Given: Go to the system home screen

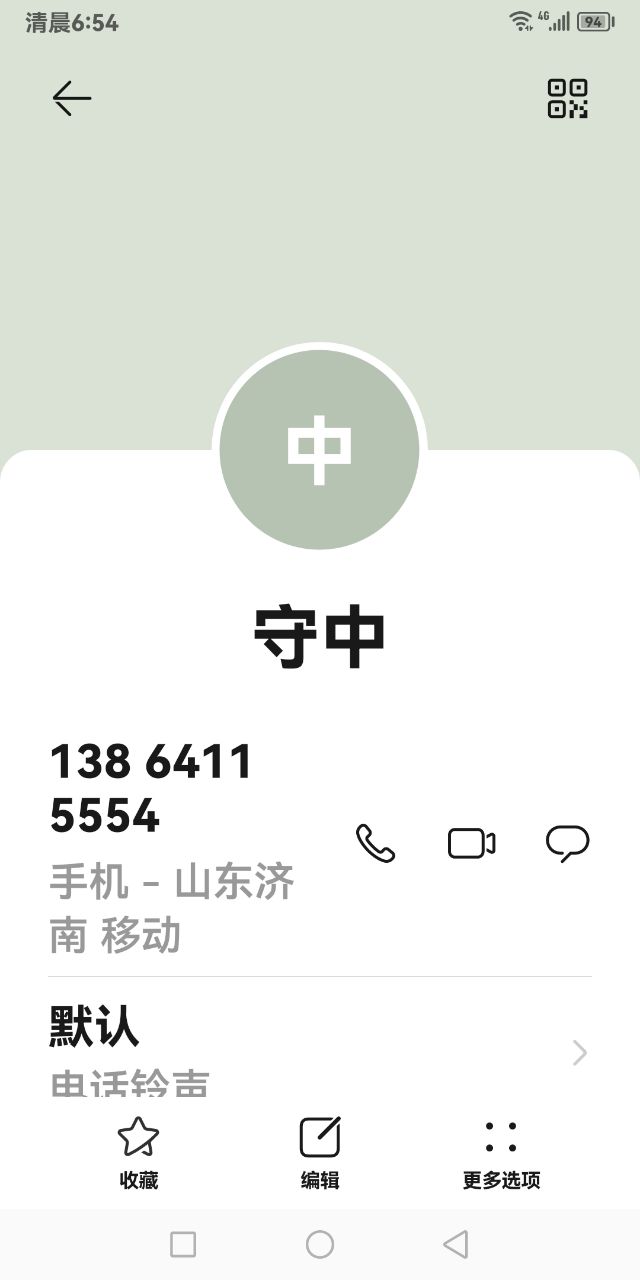Looking at the screenshot, I should click(x=320, y=1244).
